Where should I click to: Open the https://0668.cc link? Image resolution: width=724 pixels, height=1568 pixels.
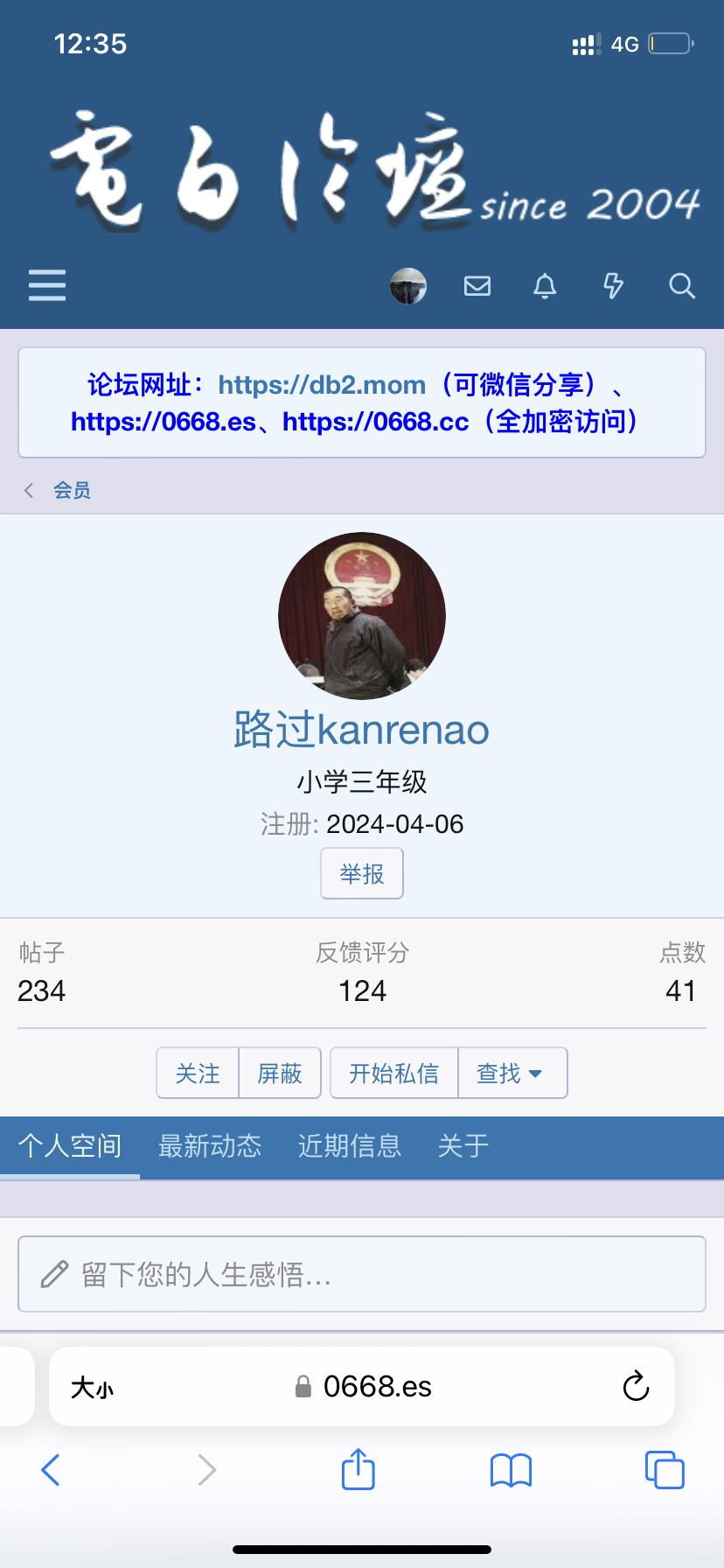(376, 422)
